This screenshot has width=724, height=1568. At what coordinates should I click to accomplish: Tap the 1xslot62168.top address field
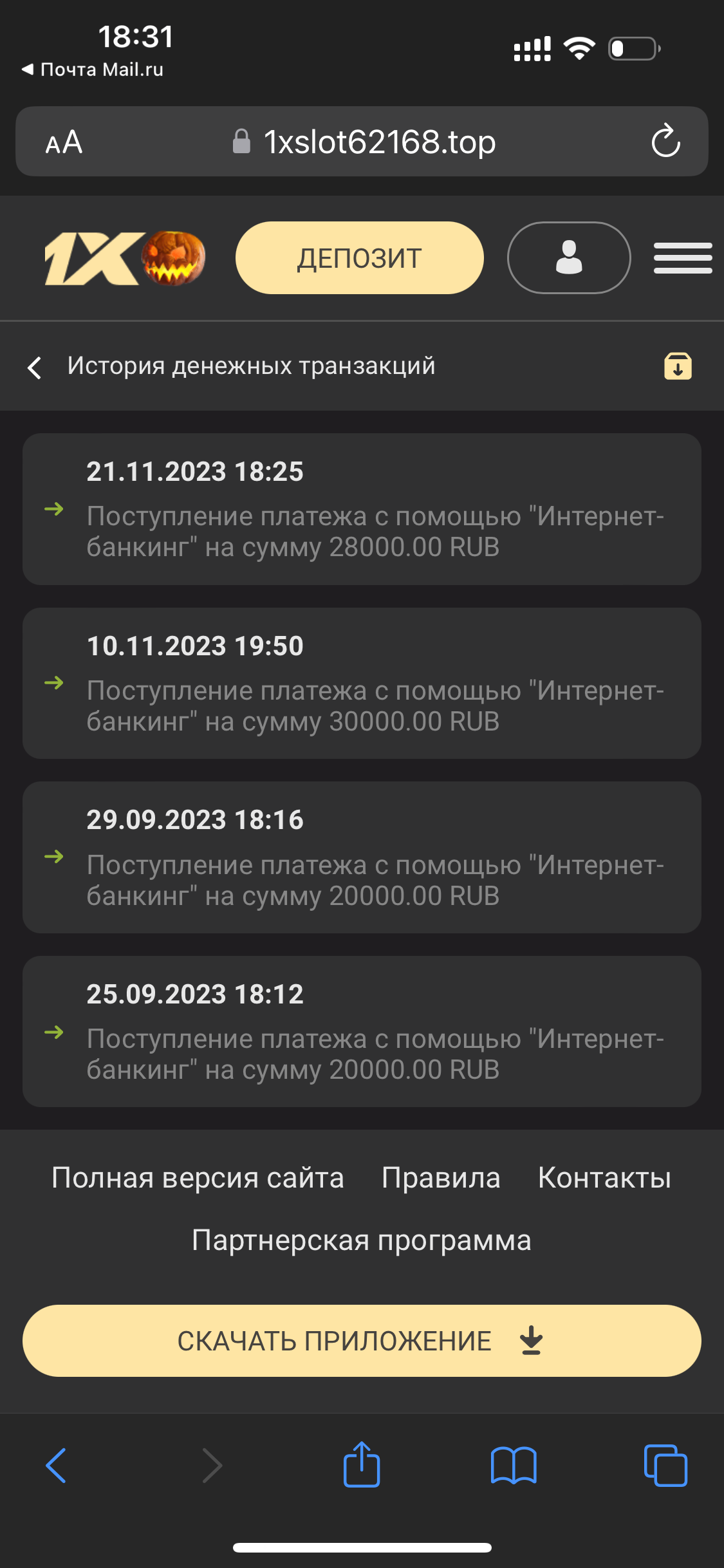point(378,142)
